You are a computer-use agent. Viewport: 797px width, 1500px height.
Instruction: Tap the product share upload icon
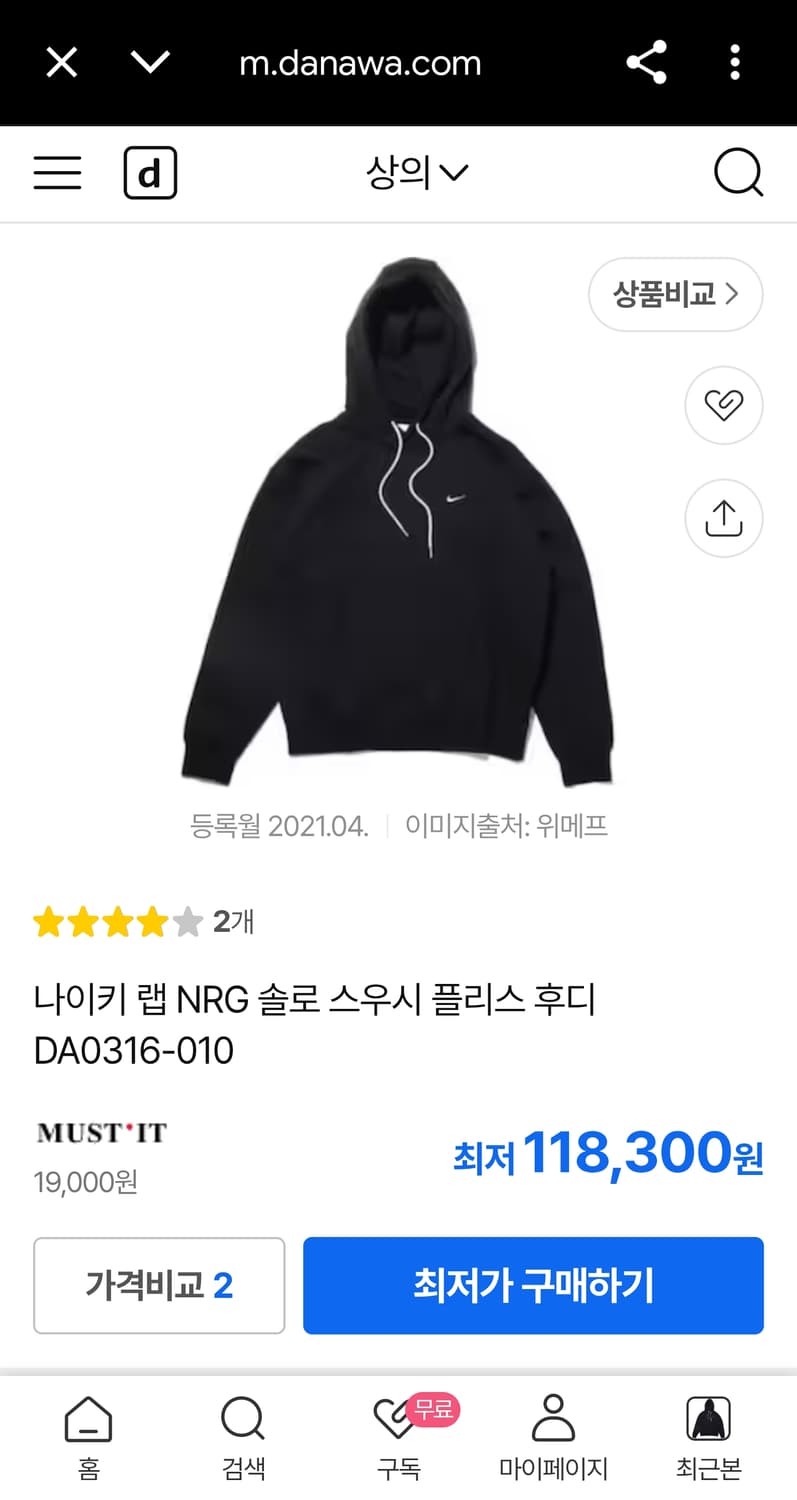723,518
